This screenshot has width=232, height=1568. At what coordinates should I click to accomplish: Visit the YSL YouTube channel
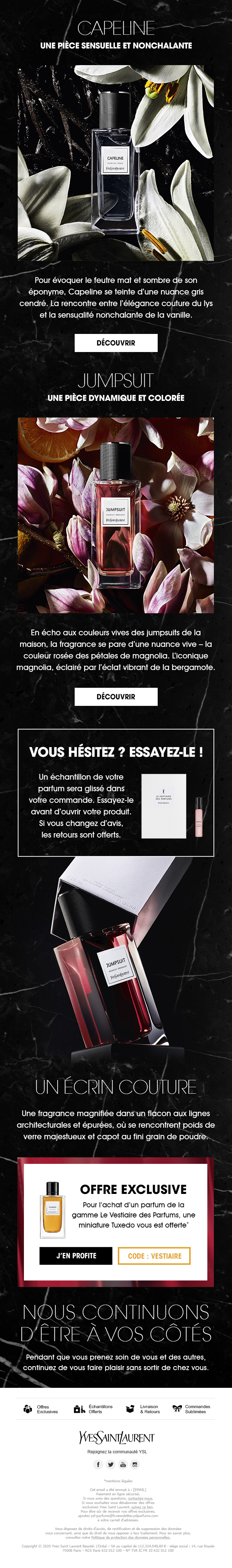click(122, 1464)
